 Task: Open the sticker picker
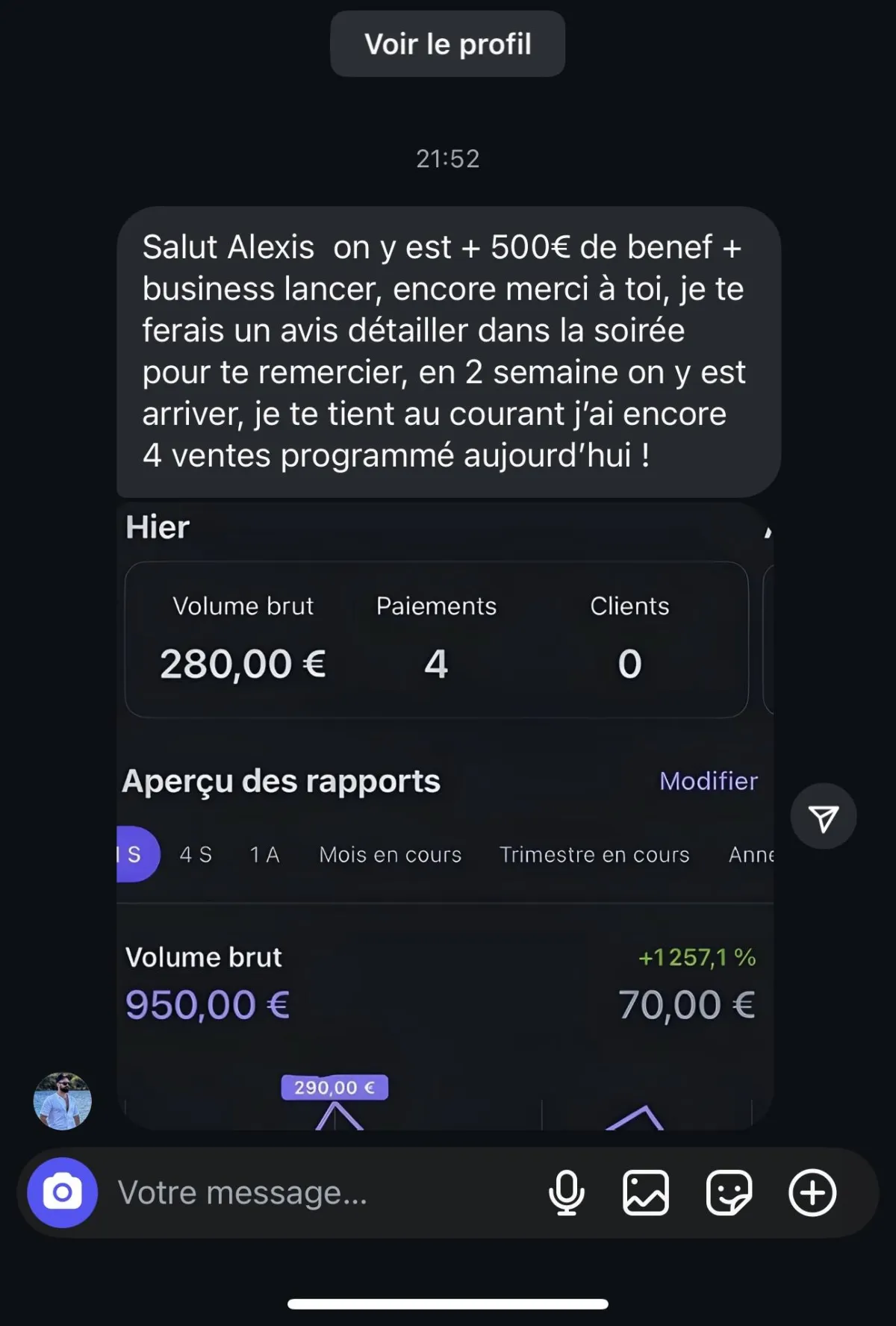(729, 1192)
